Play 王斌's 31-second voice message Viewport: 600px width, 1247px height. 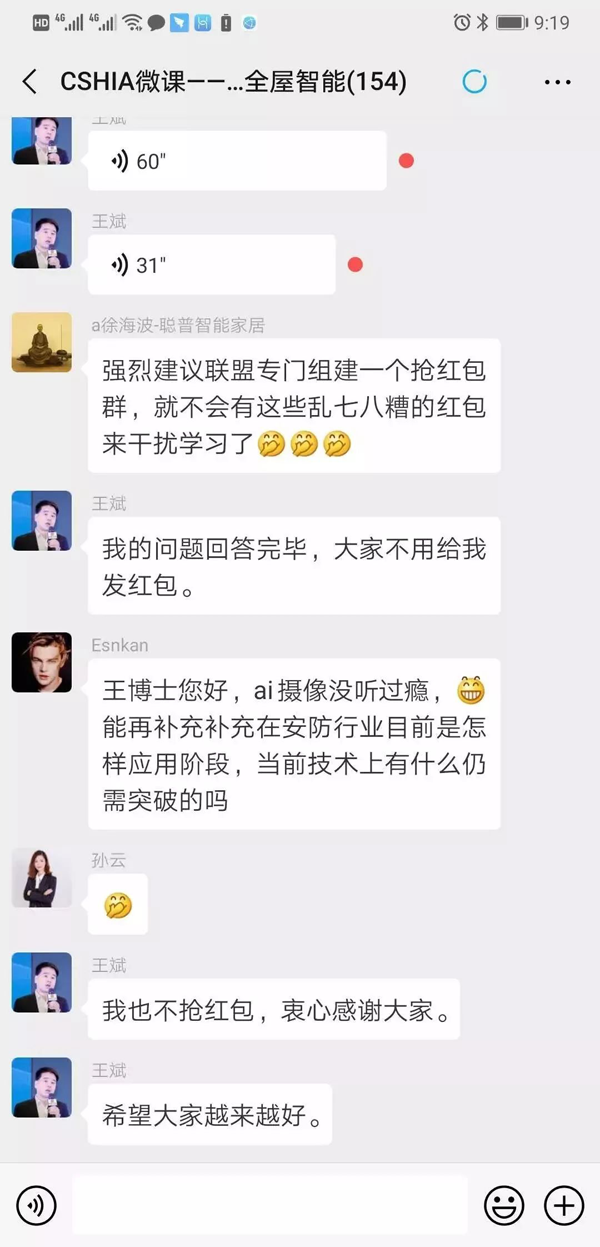tap(211, 265)
